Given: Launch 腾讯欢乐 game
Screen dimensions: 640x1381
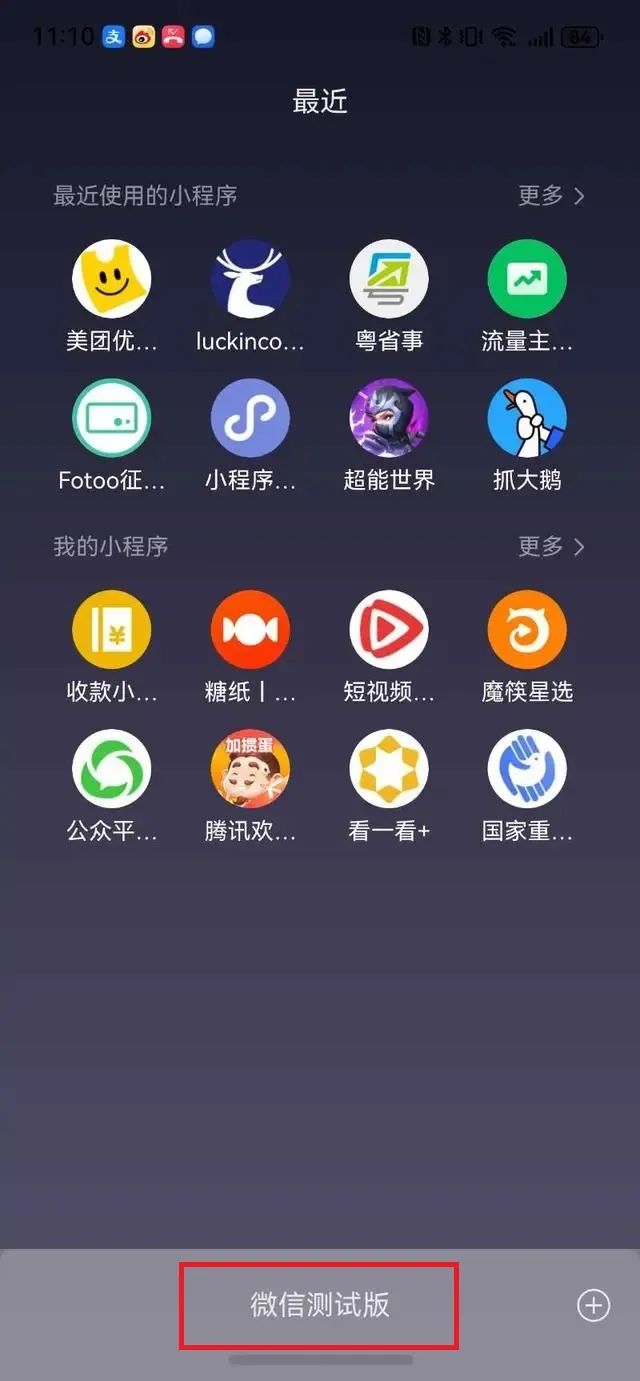Looking at the screenshot, I should coord(250,769).
